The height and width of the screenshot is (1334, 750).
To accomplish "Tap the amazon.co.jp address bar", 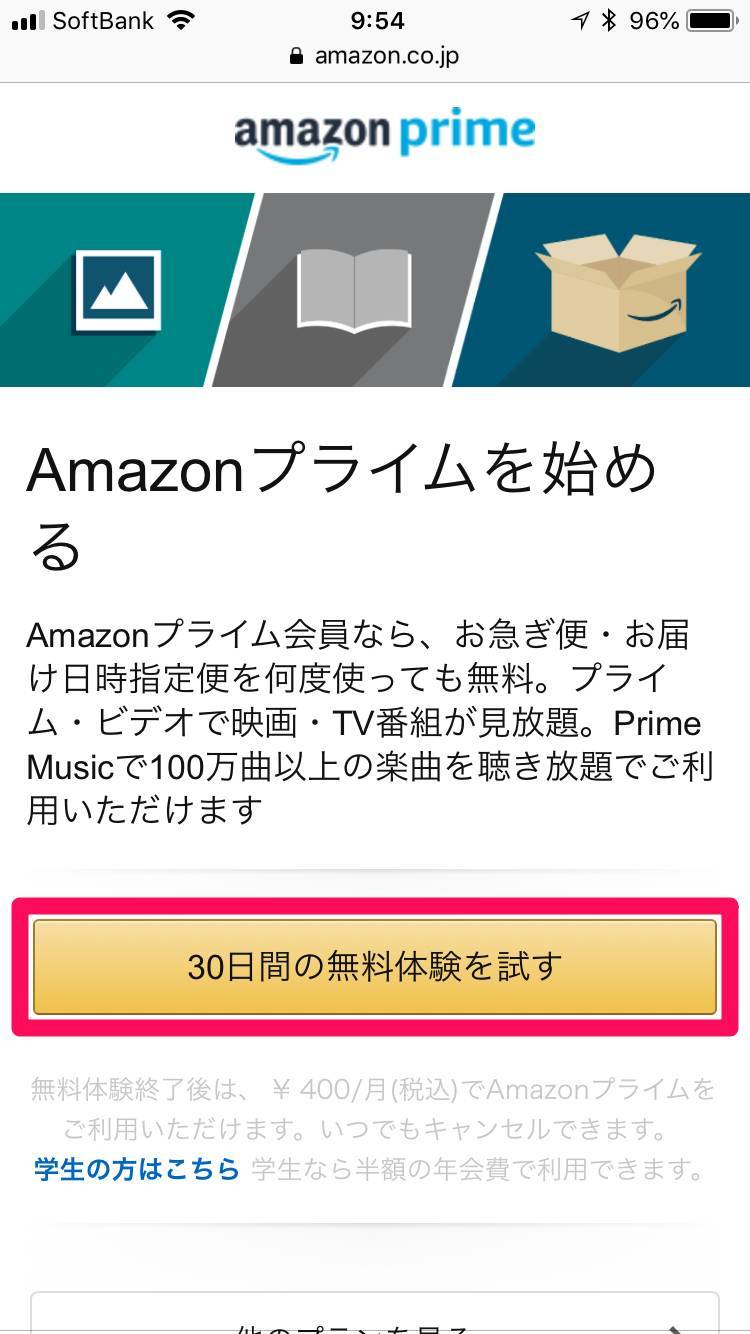I will (375, 56).
